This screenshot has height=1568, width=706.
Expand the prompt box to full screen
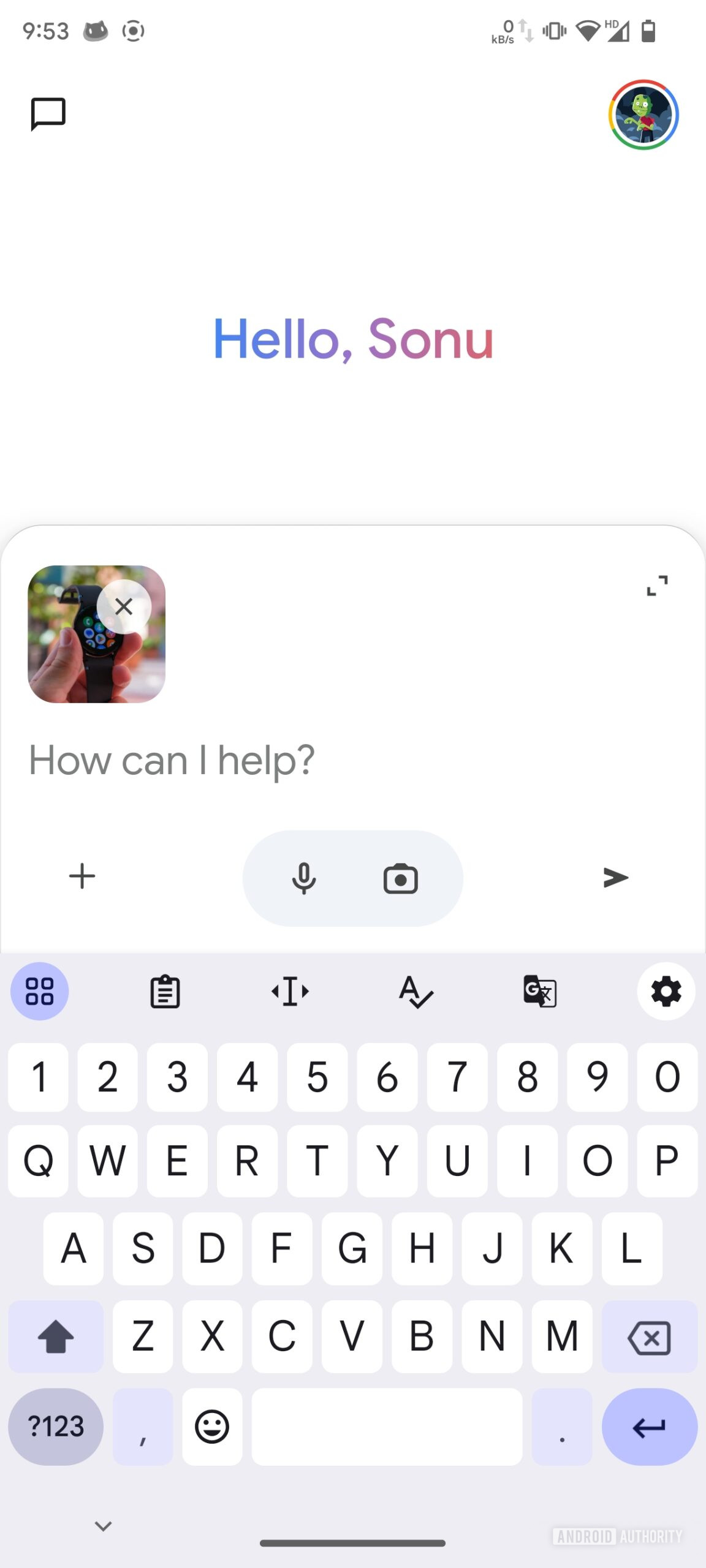pos(657,586)
